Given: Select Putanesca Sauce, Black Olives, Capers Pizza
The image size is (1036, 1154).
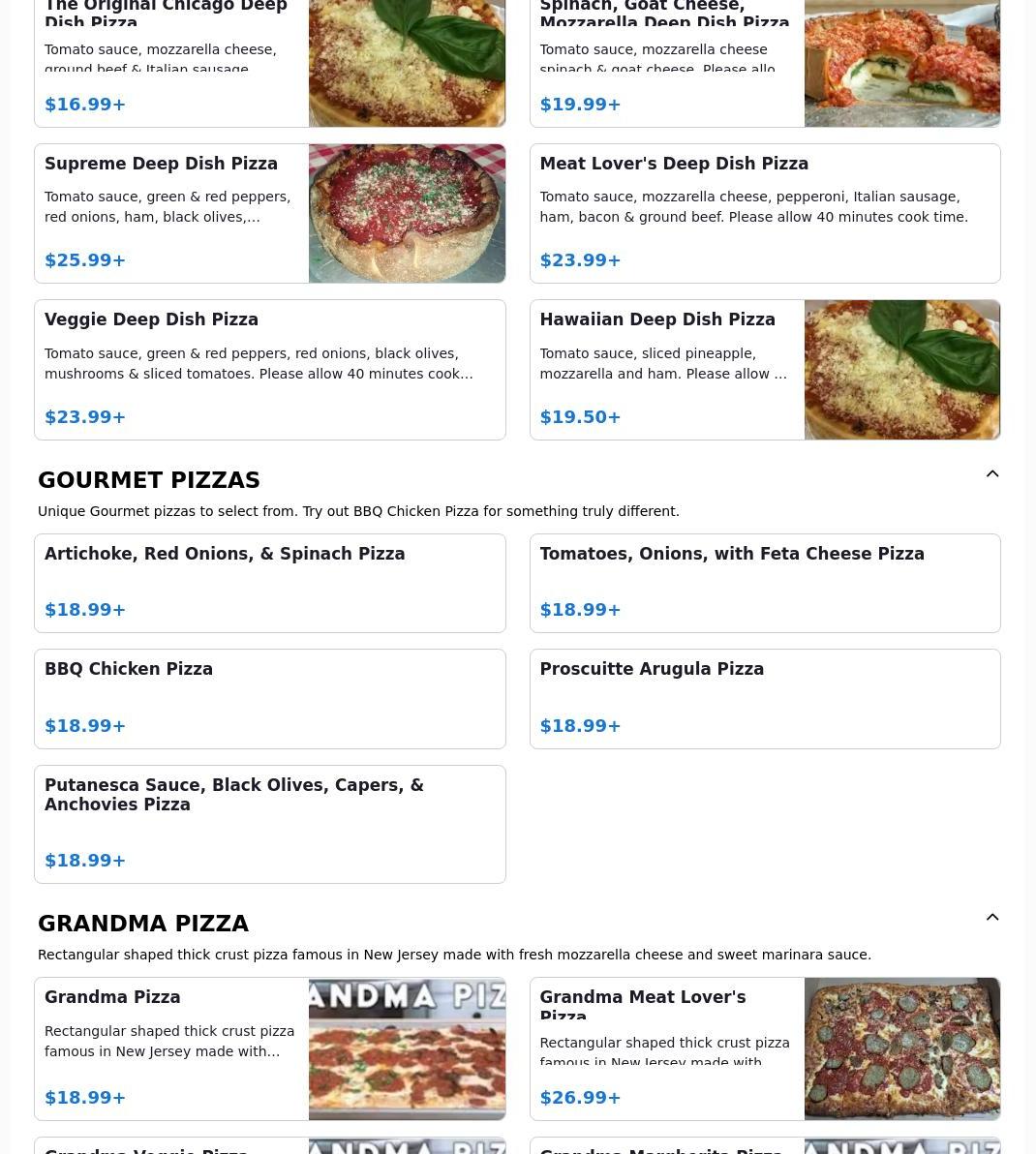Looking at the screenshot, I should 269,824.
